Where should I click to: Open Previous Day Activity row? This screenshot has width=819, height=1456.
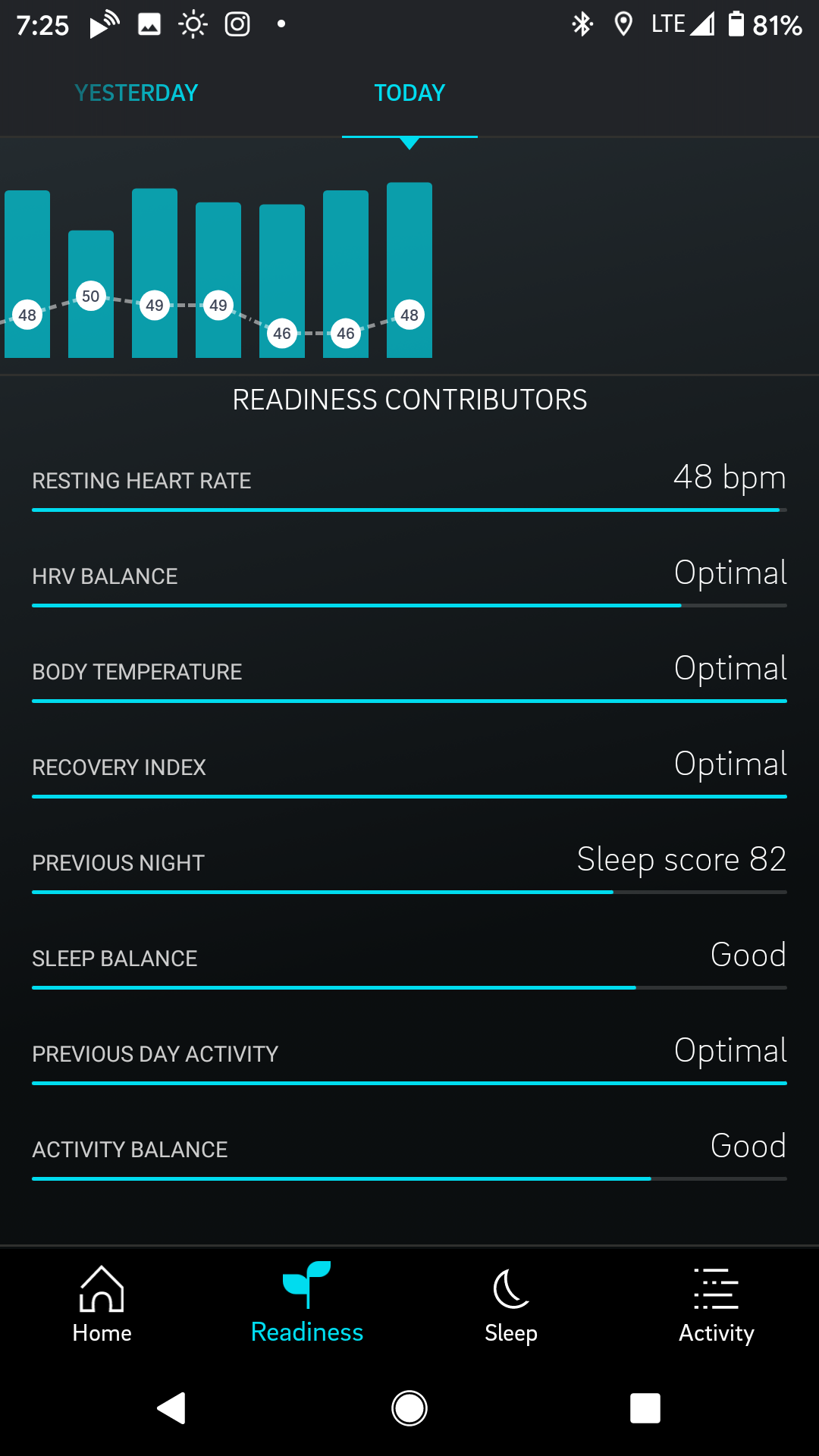point(409,1056)
